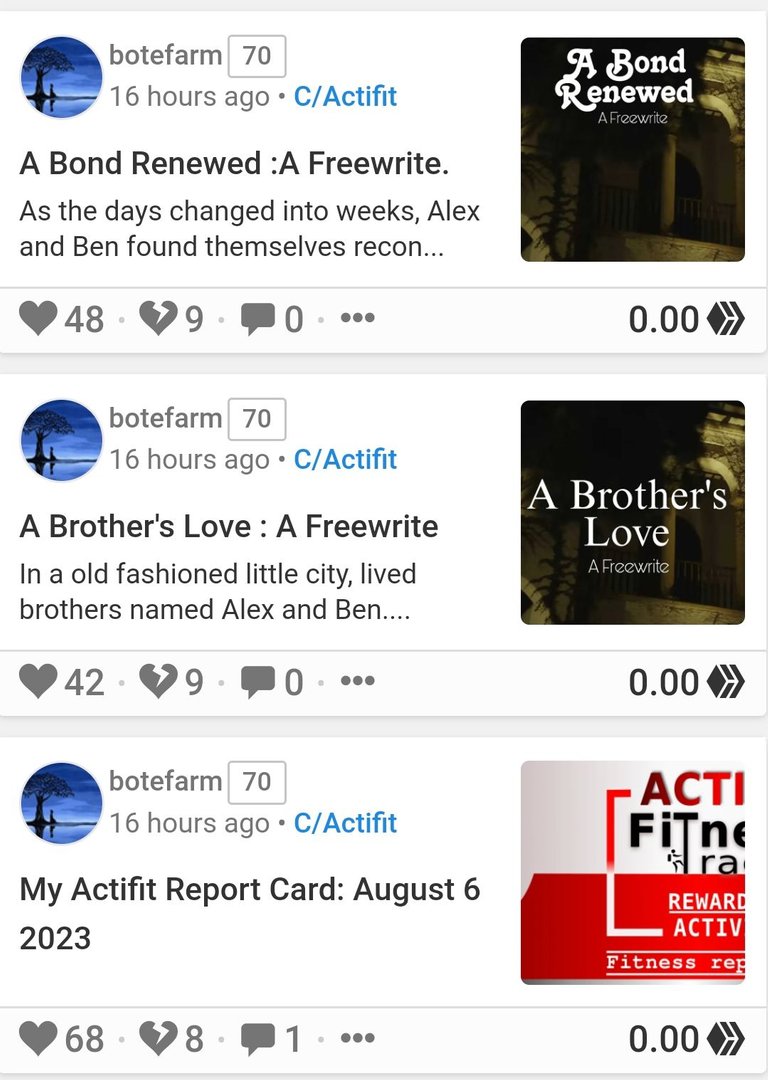Open comments on 'A Bond Renewed' post
Screen dimensions: 768x1080
pos(258,319)
